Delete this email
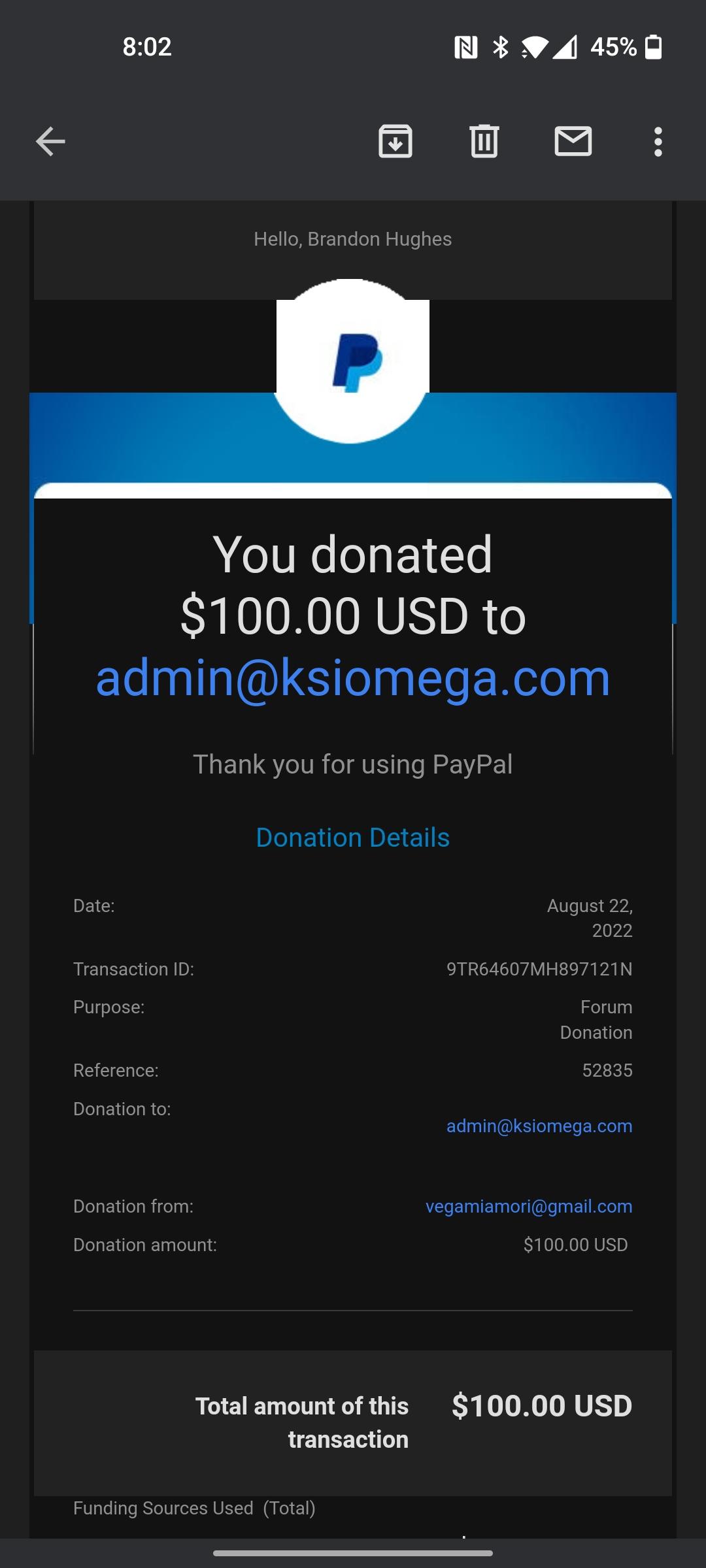 tap(484, 141)
